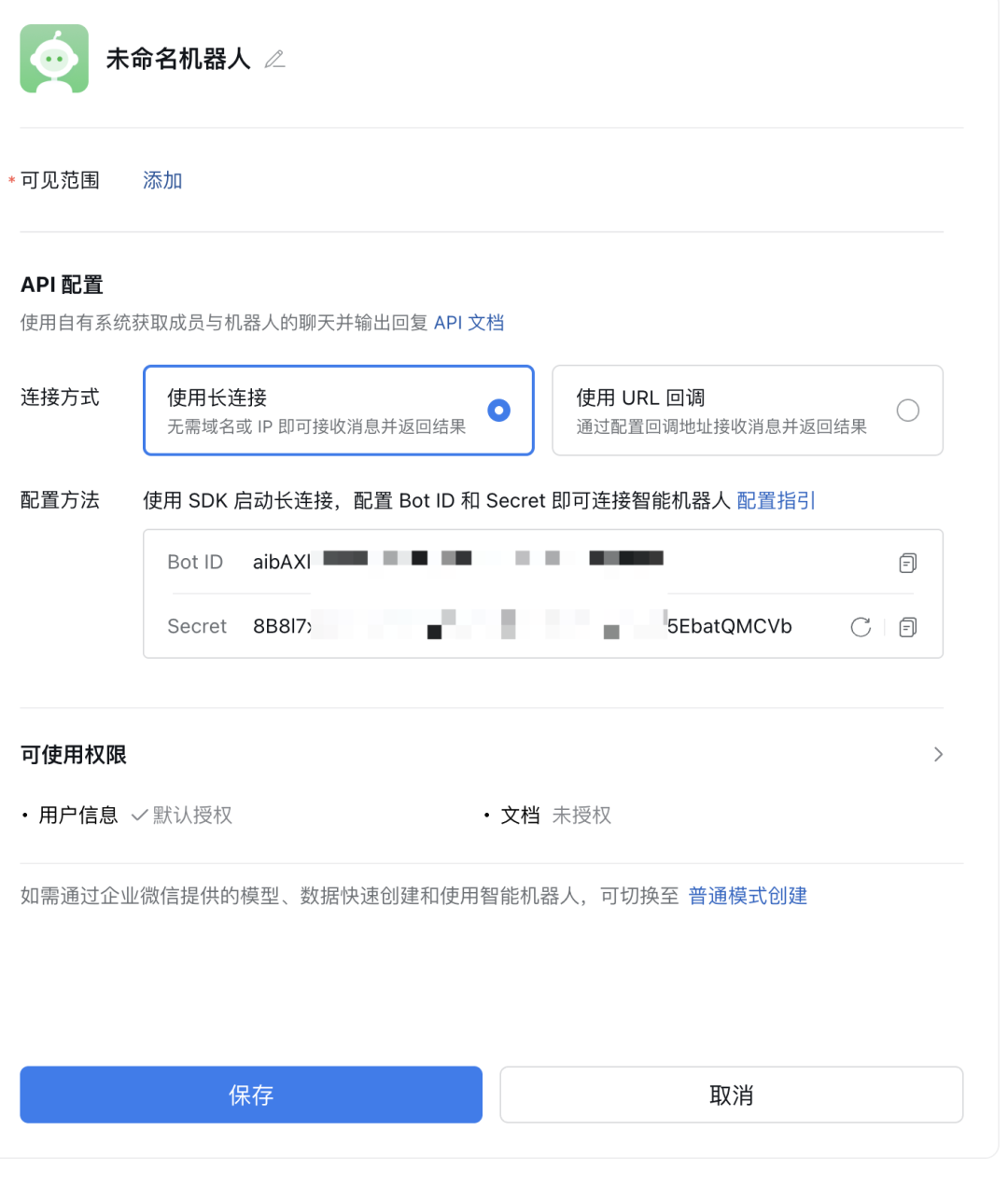Screen dimensions: 1008x1186
Task: Expand the 可使用权限 section chevron
Action: (x=938, y=754)
